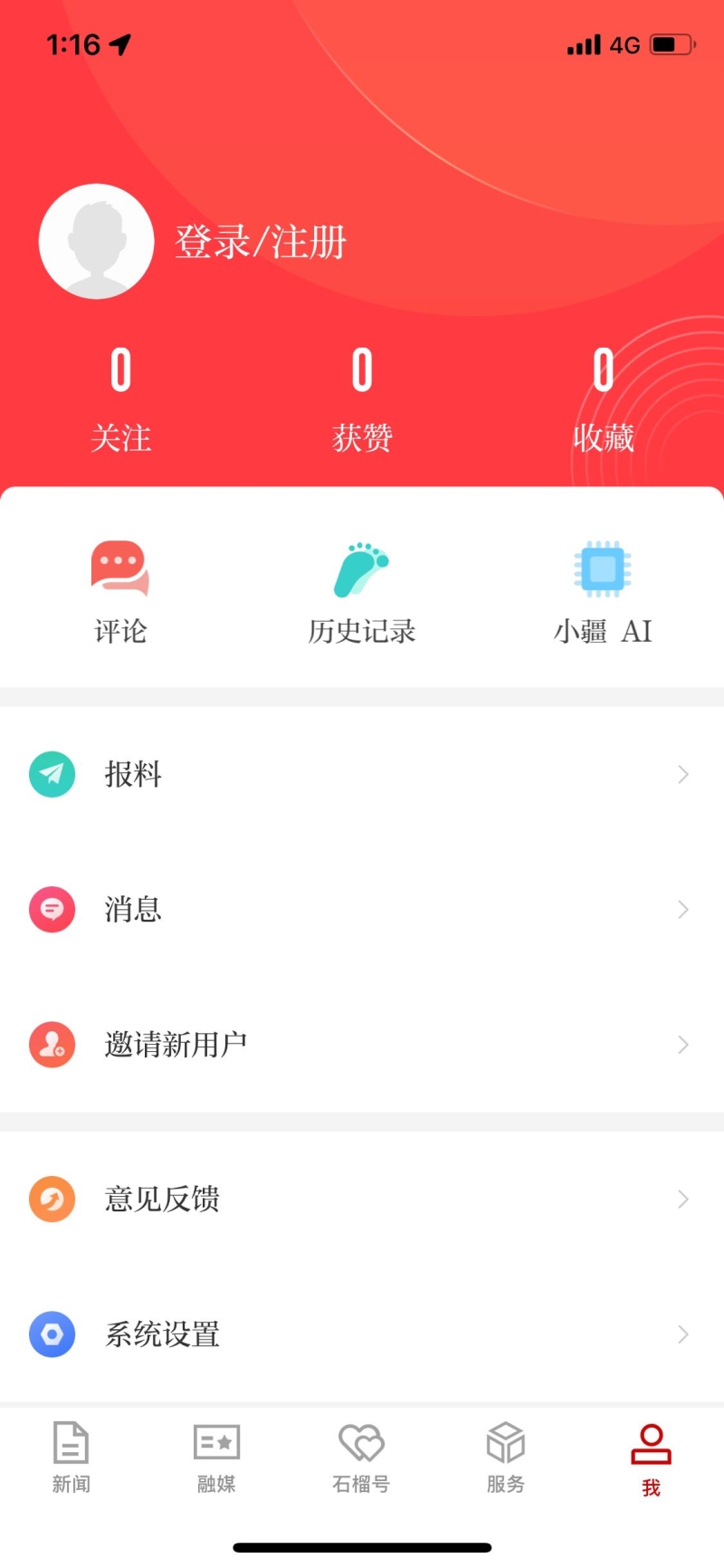Switch to the 融媒 tab

[216, 1458]
